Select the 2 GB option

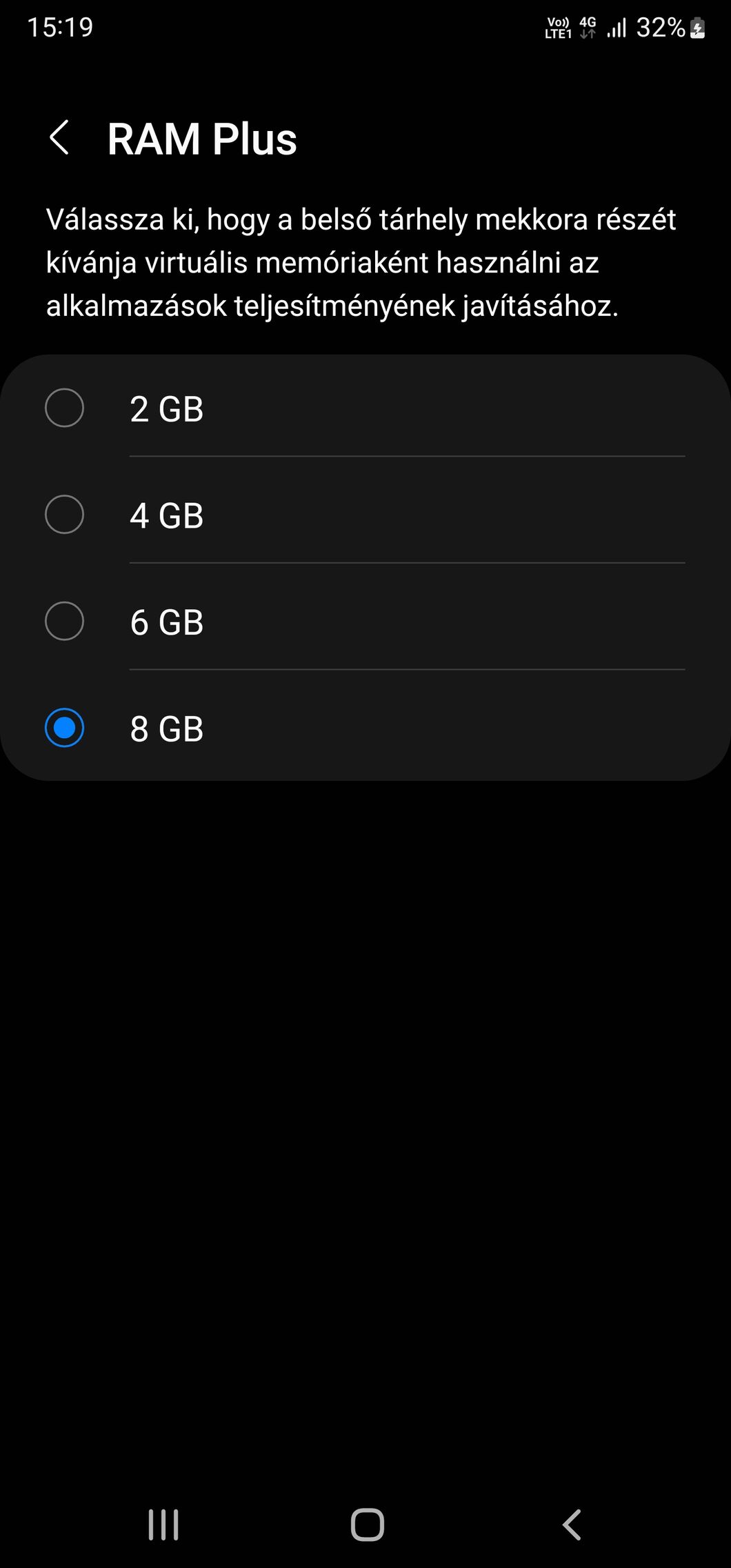[x=365, y=408]
